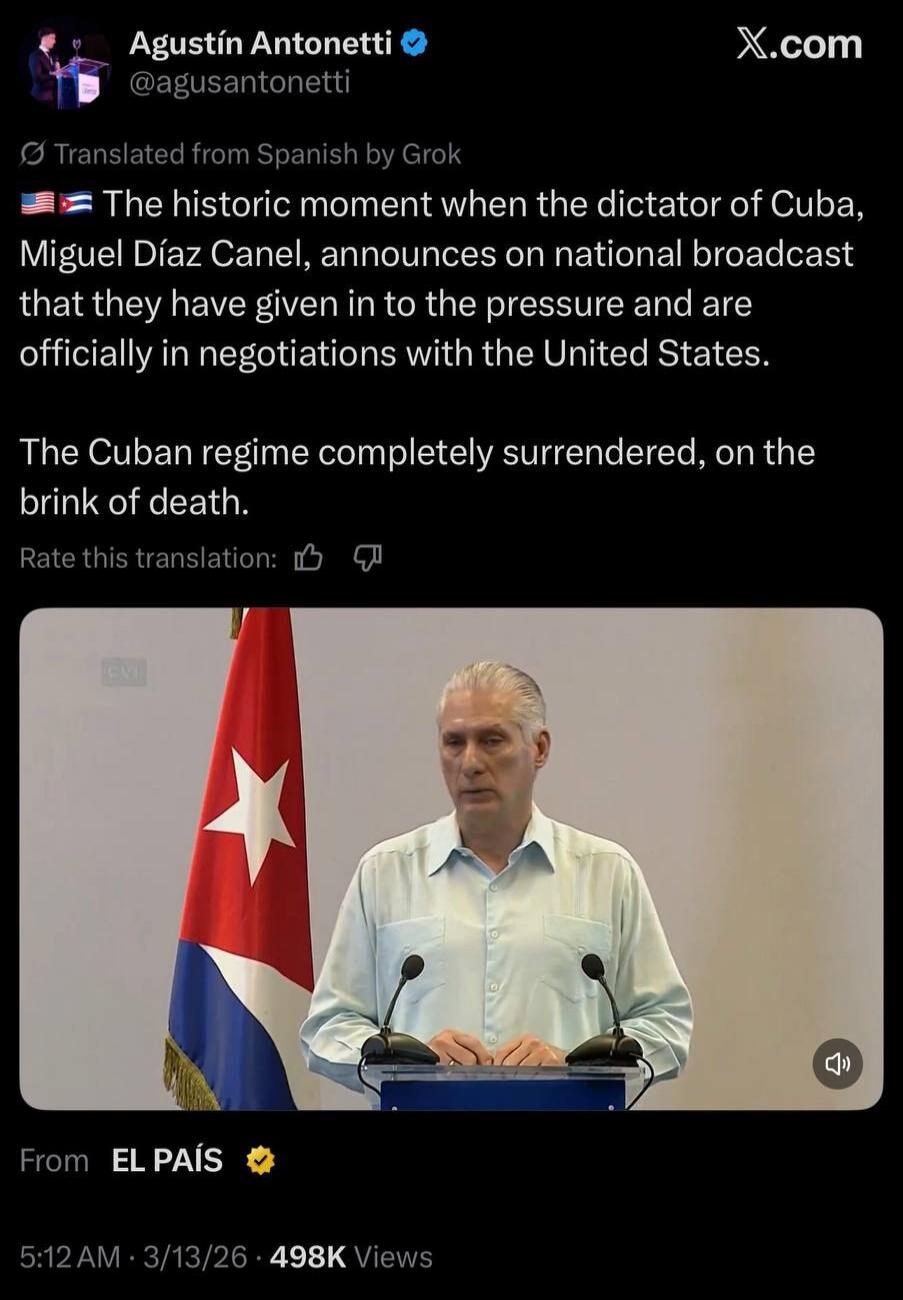Click the speaker icon on the video

pos(838,1064)
